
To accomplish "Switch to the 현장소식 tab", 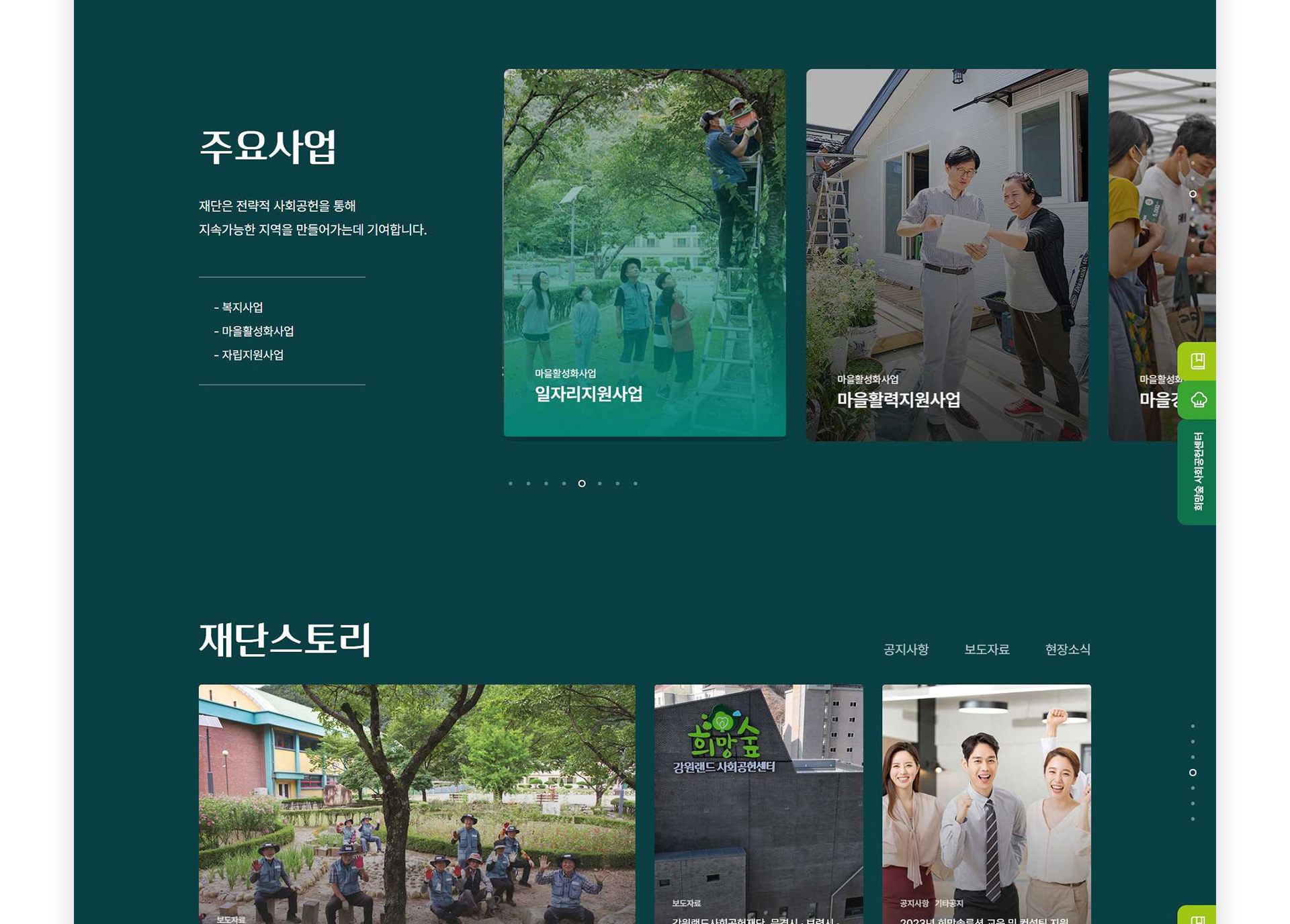I will [1067, 649].
